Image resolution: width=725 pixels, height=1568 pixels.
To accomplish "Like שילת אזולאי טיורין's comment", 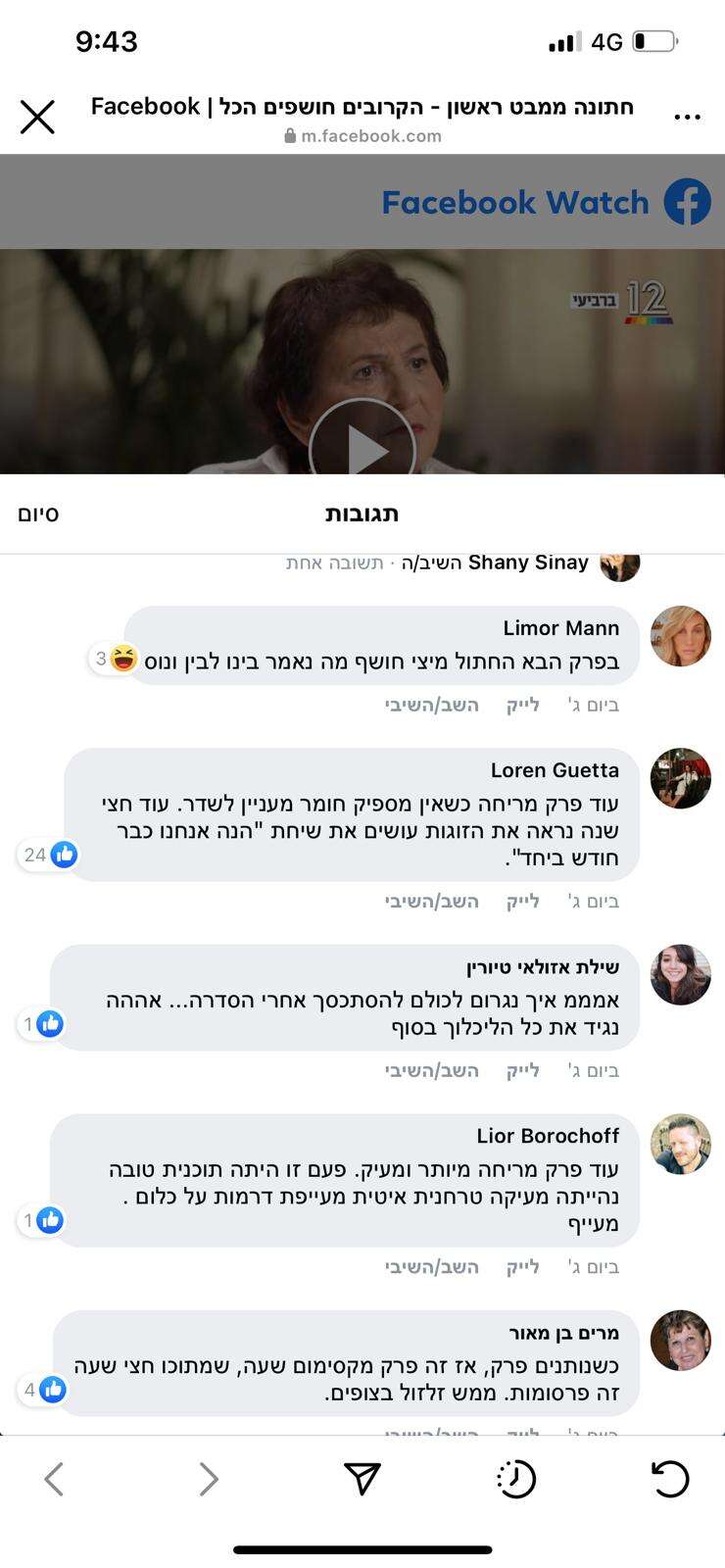I will 523,1071.
